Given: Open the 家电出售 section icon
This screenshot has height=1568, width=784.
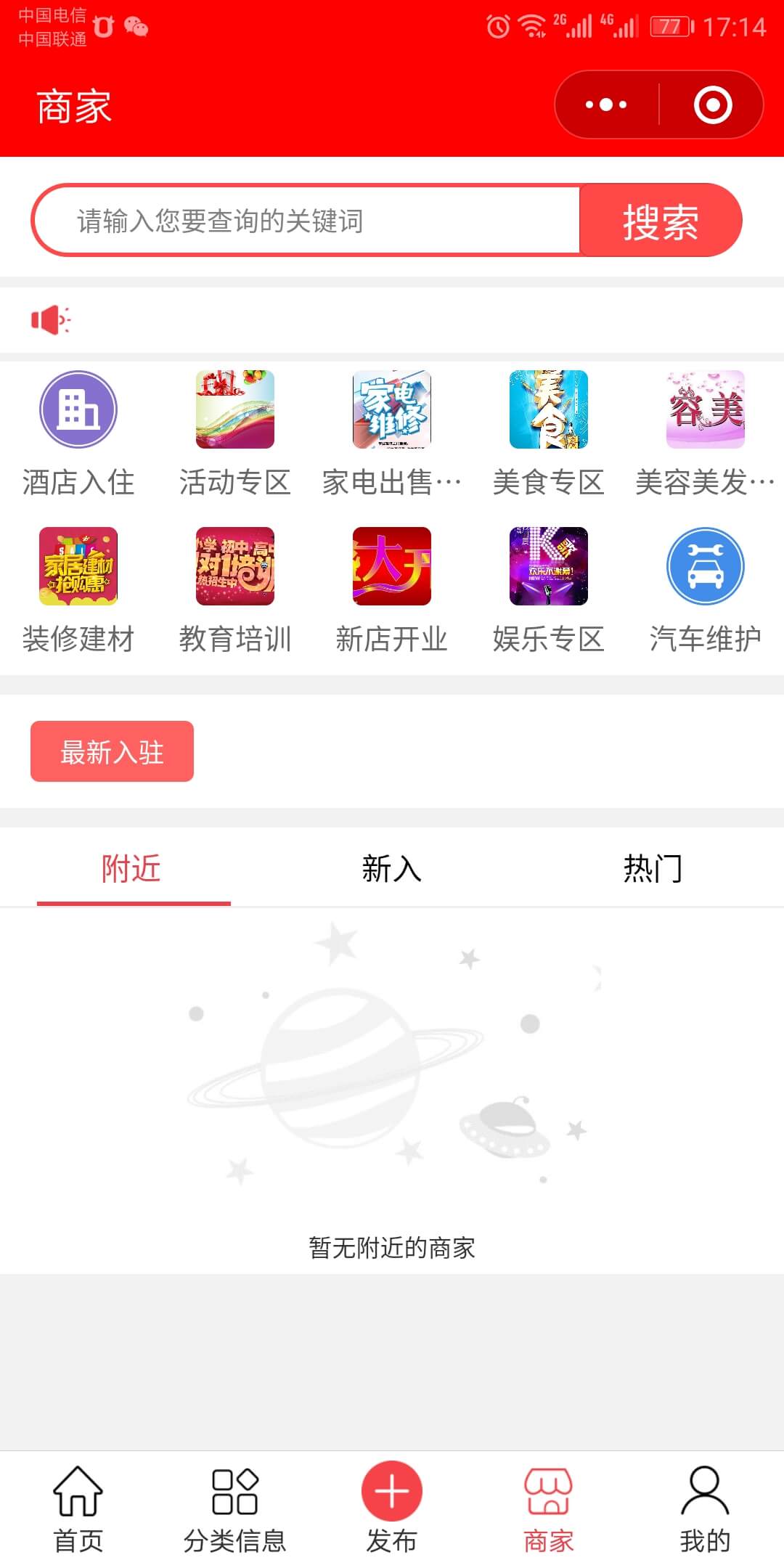Looking at the screenshot, I should coord(391,410).
